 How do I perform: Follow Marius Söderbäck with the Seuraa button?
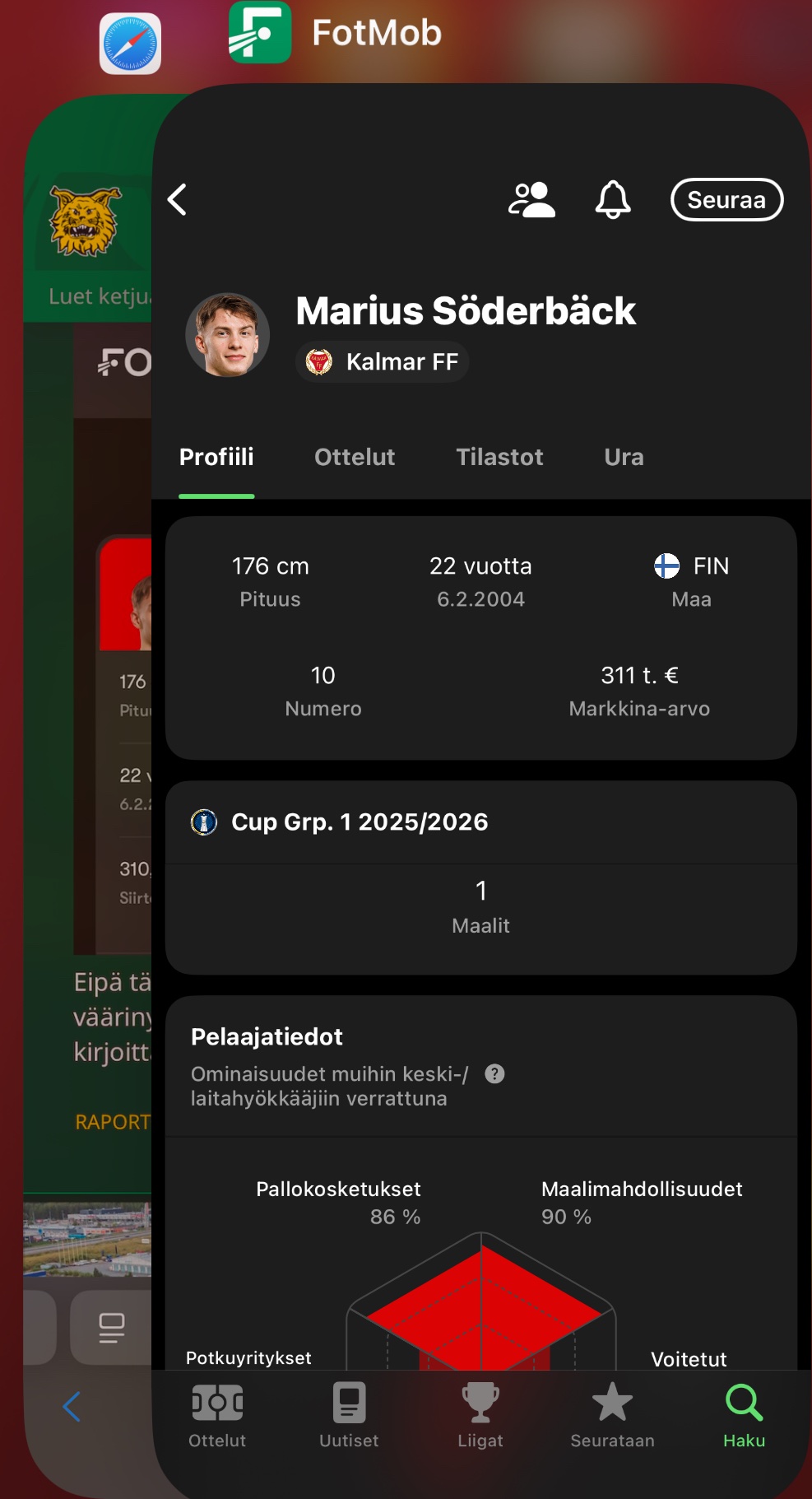pyautogui.click(x=726, y=200)
